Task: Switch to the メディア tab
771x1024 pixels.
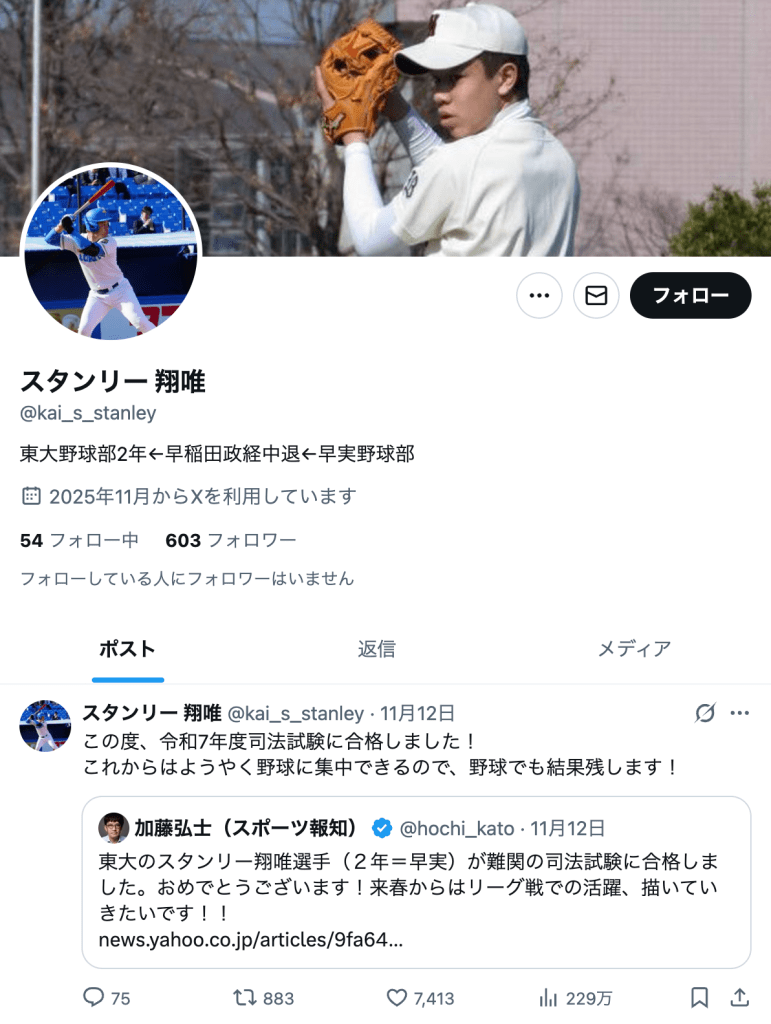Action: point(634,649)
